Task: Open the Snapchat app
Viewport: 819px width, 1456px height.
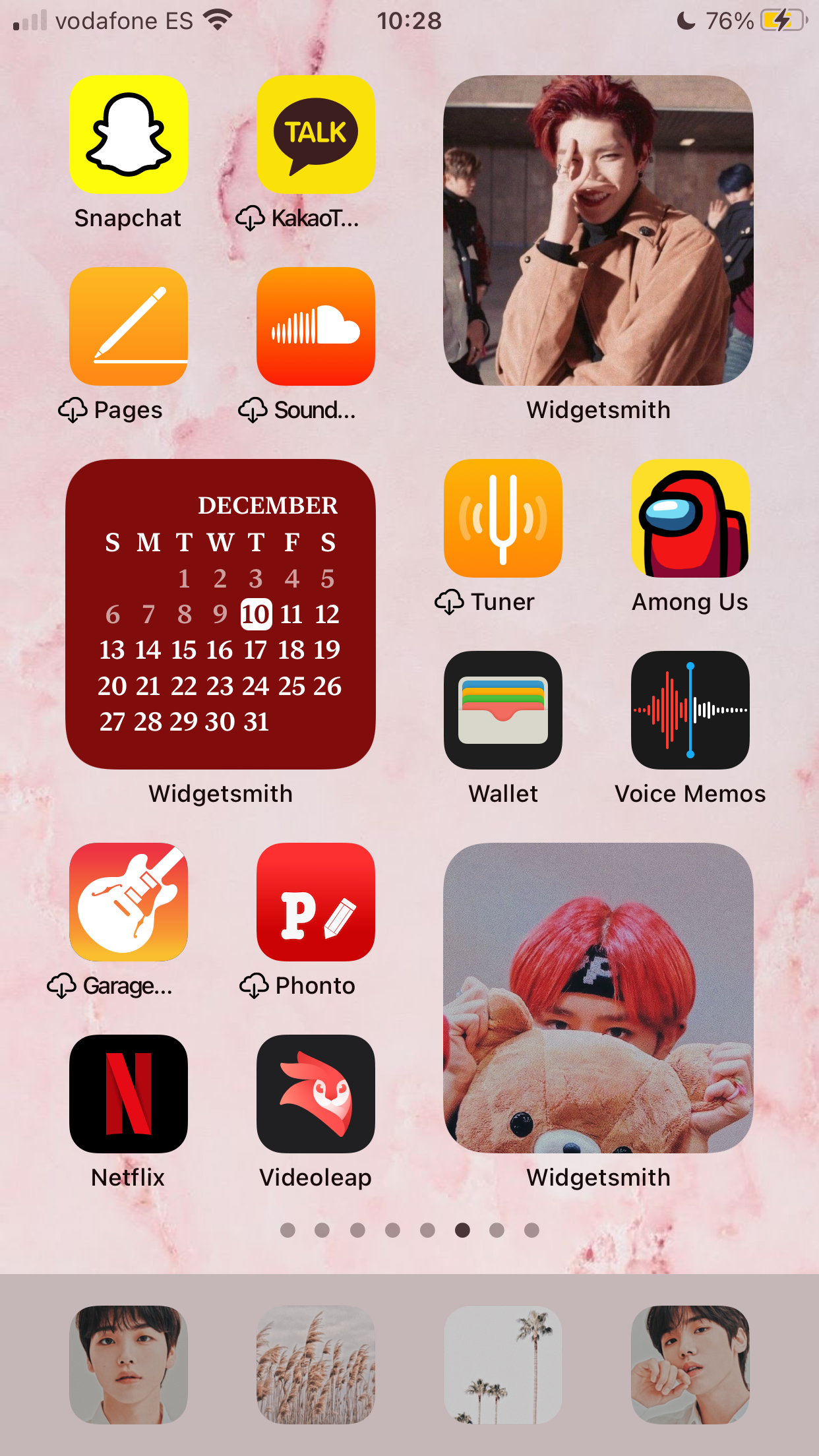Action: (x=129, y=135)
